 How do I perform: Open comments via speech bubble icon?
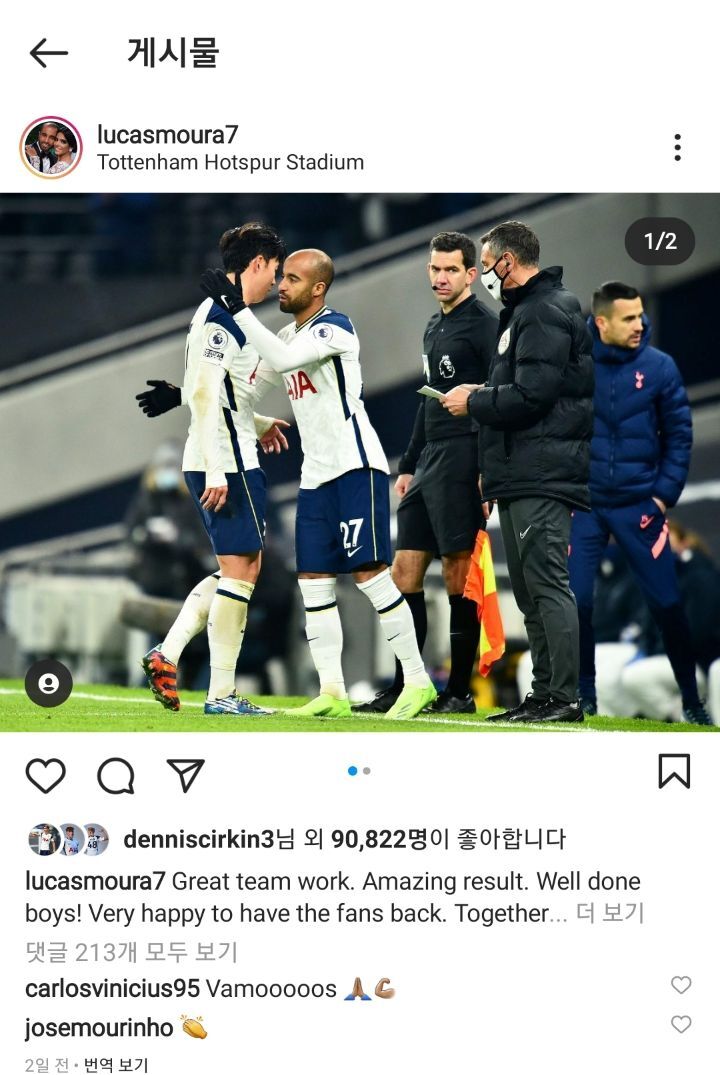[x=116, y=775]
